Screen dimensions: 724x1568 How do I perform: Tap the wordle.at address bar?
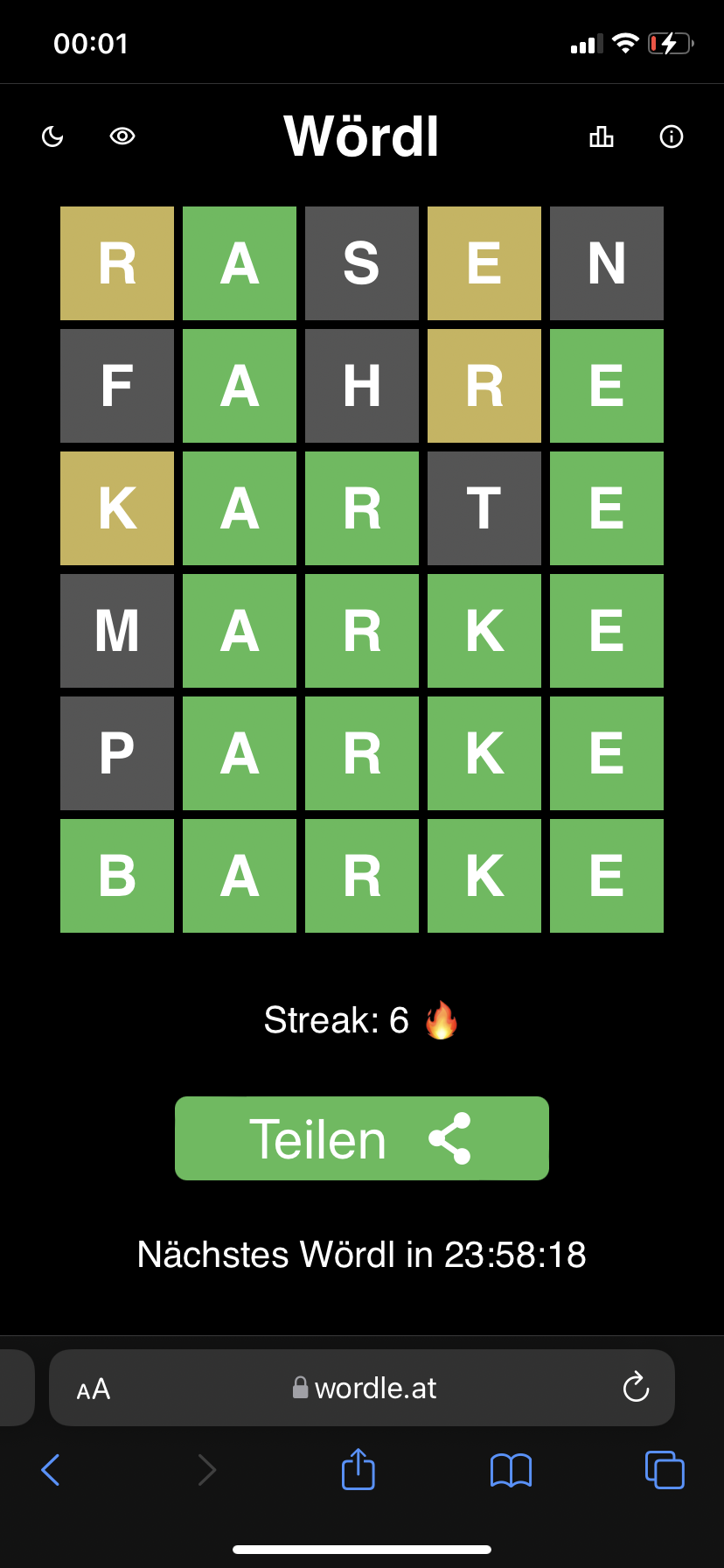(x=364, y=1388)
